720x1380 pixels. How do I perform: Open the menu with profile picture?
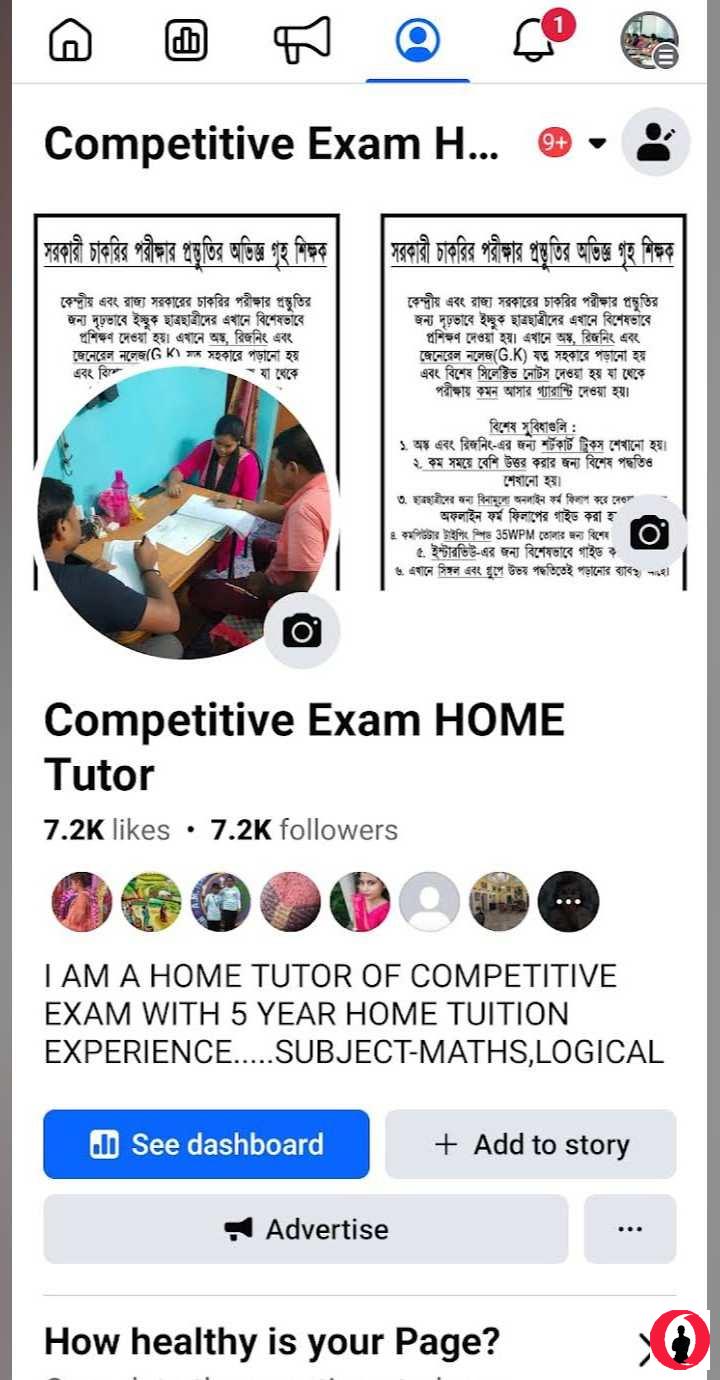pos(649,41)
